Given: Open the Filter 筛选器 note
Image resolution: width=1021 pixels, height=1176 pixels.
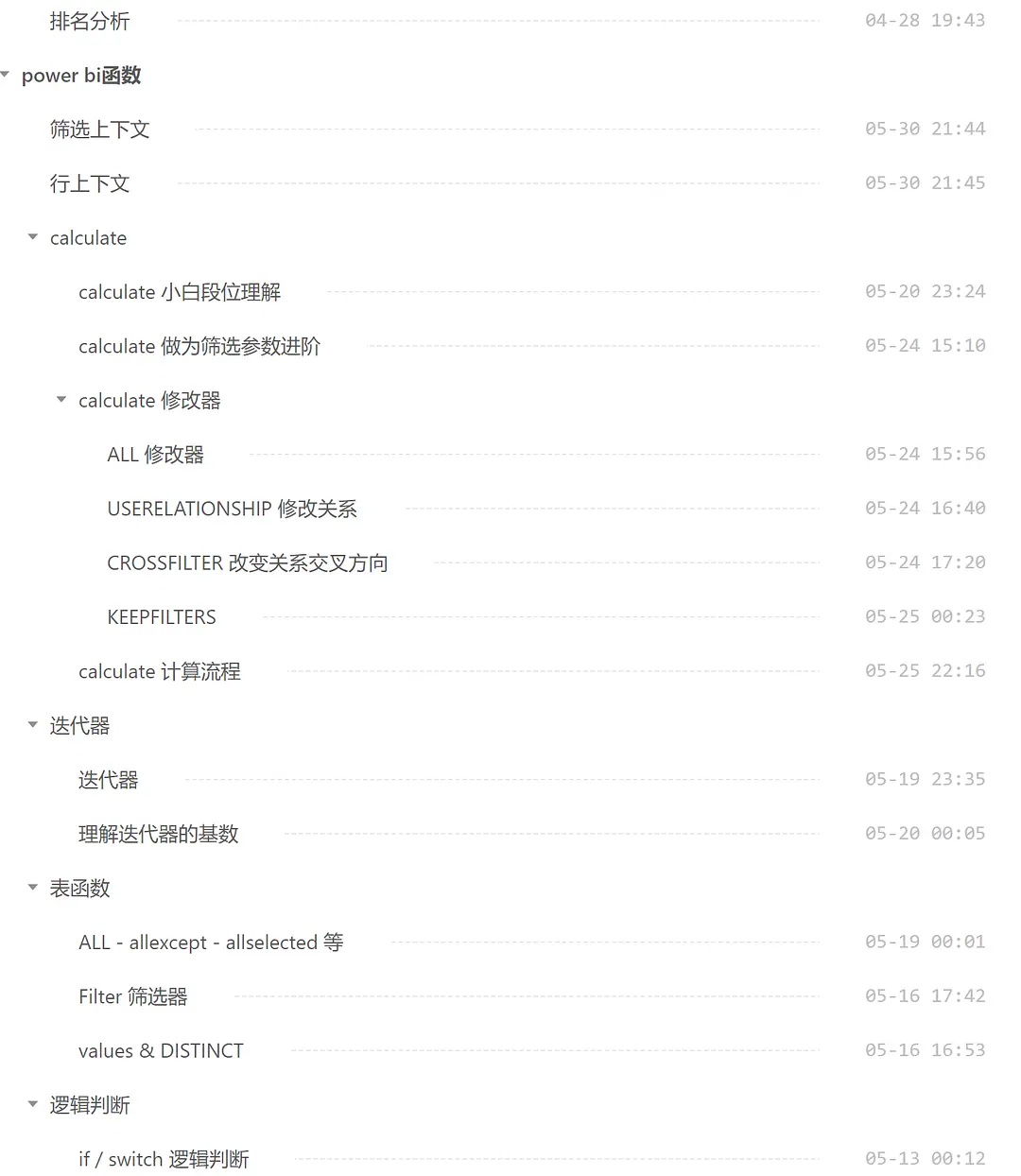Looking at the screenshot, I should coord(133,996).
